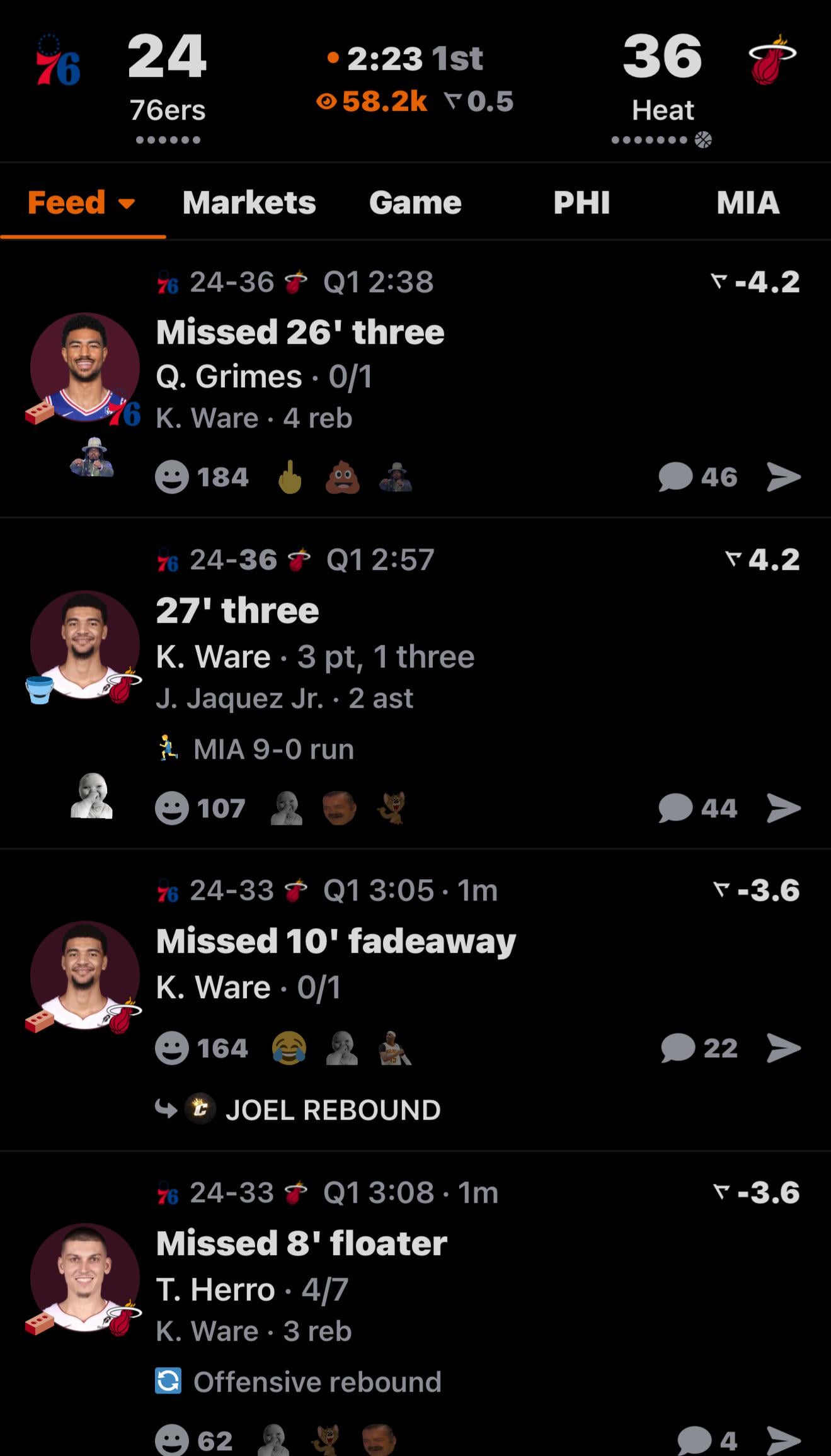Open Q. Grimes player photo
Image resolution: width=831 pixels, height=1456 pixels.
click(84, 367)
